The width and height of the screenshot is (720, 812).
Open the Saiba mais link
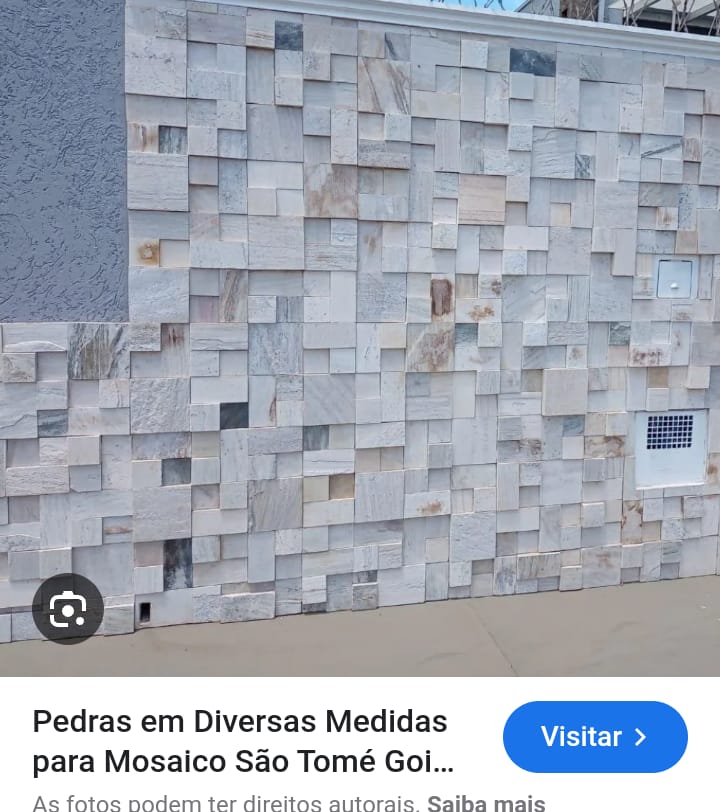[486, 802]
